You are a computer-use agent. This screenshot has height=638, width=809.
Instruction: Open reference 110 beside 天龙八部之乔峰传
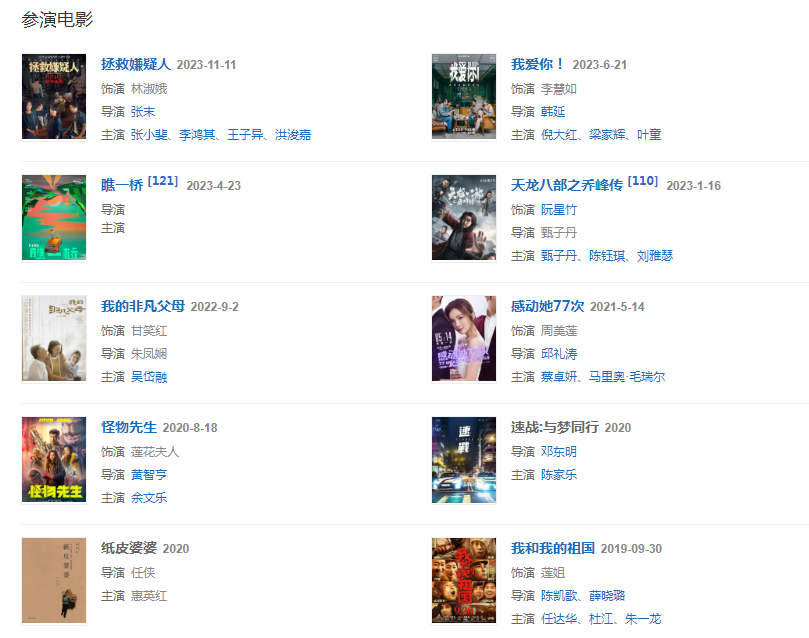coord(643,181)
